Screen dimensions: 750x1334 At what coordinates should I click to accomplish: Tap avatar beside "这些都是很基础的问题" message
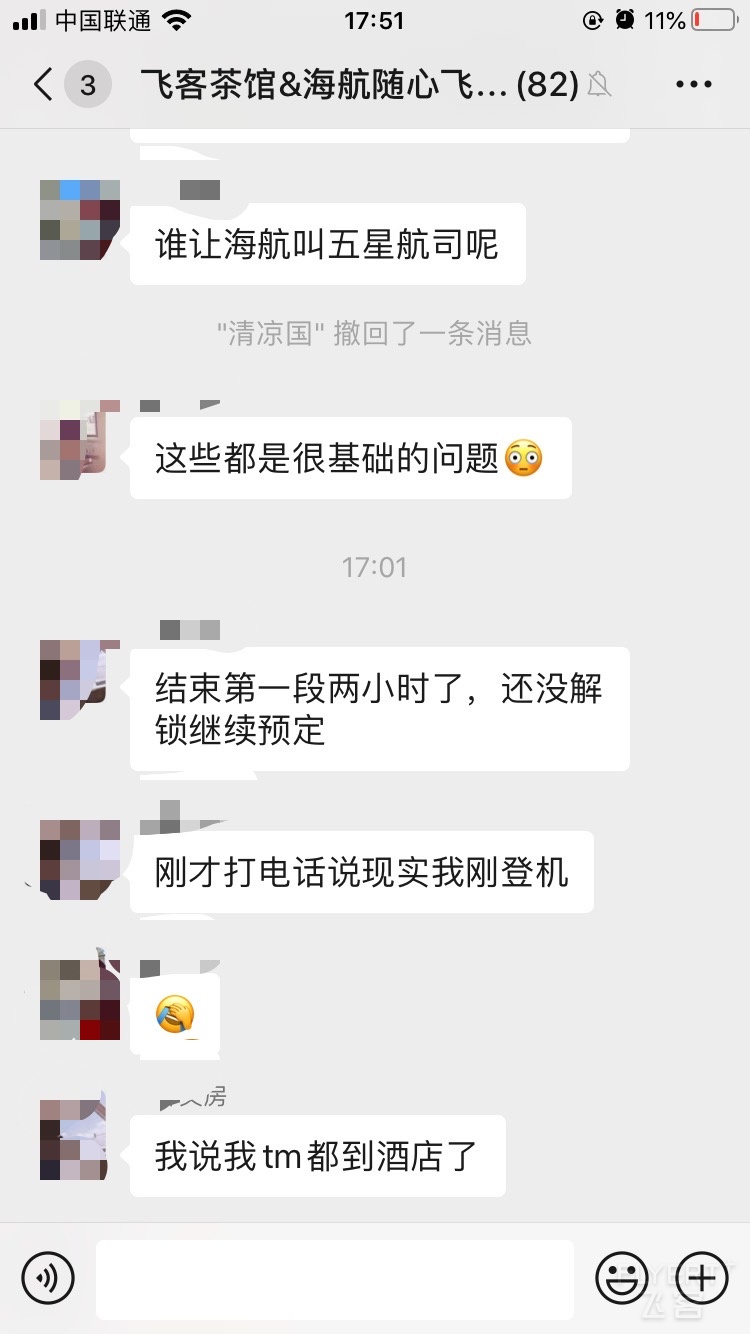click(80, 440)
